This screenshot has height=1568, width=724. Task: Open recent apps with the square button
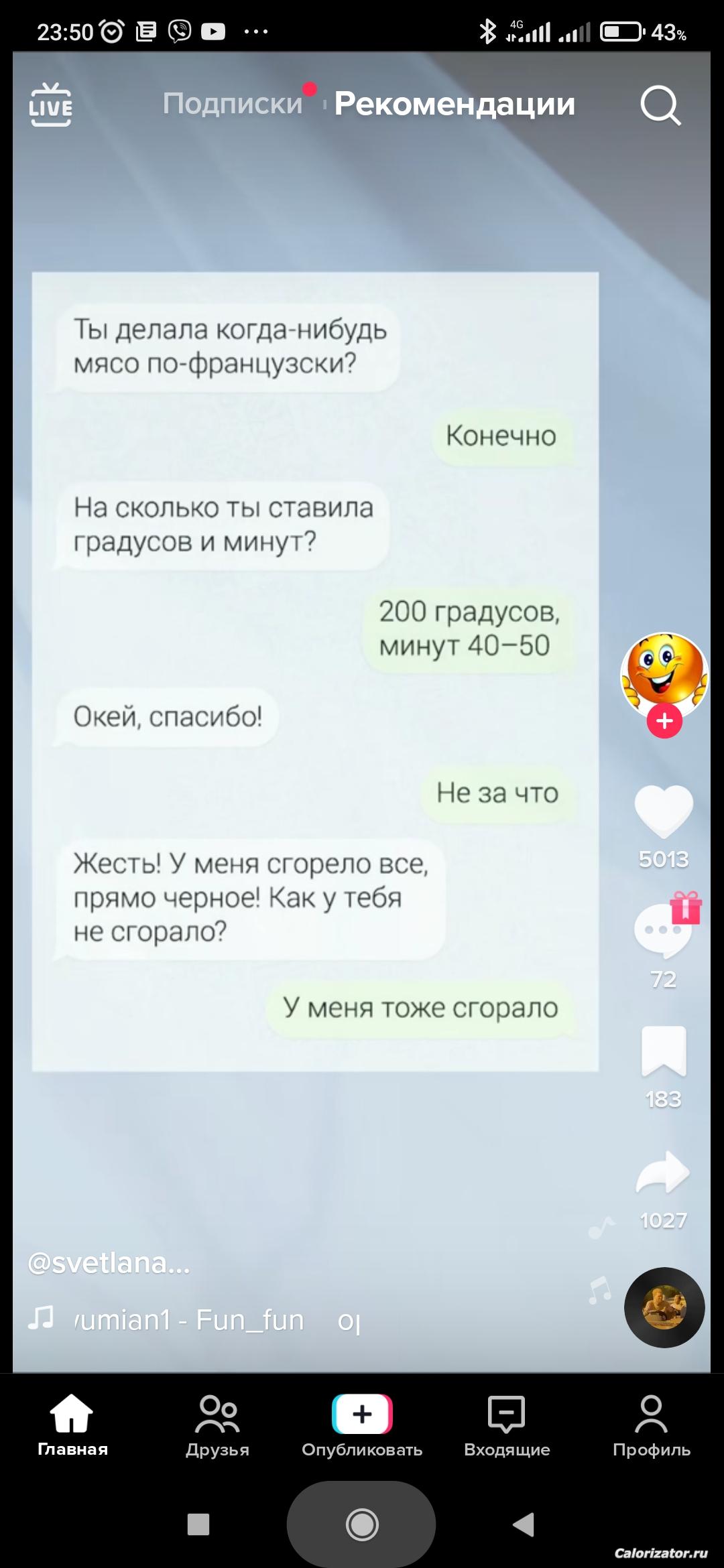pyautogui.click(x=198, y=1524)
